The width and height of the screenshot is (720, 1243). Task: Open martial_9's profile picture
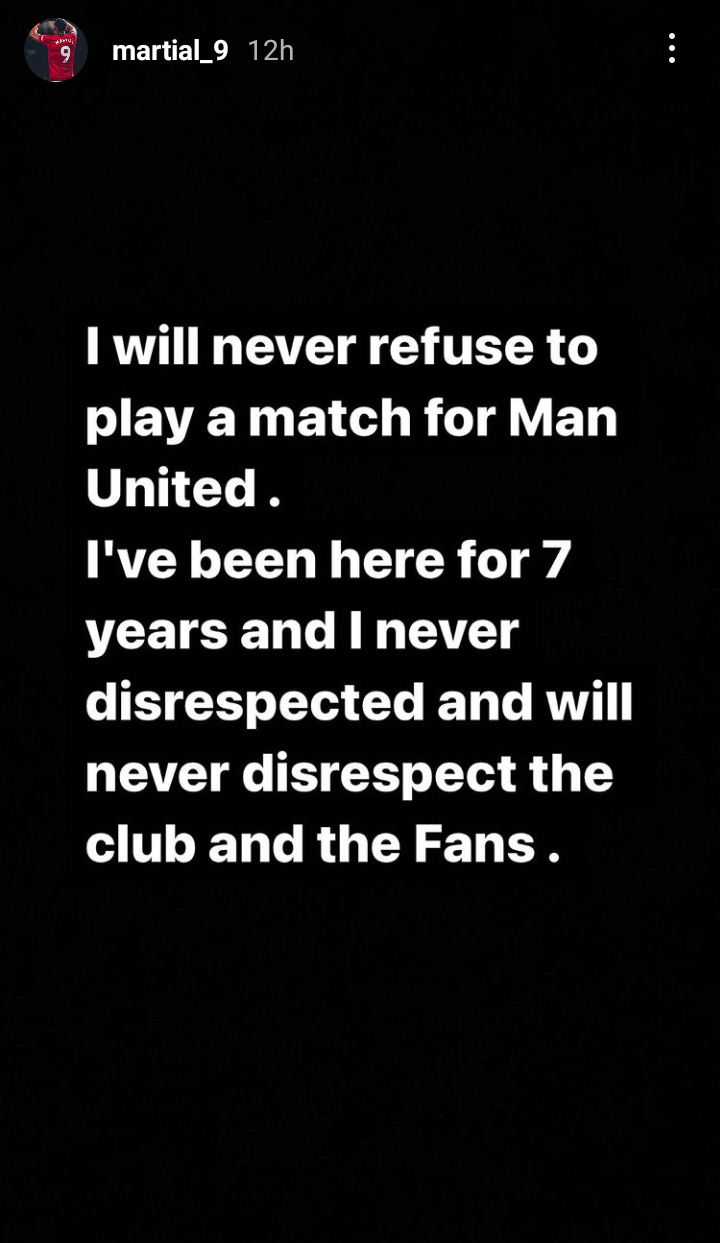pos(56,50)
